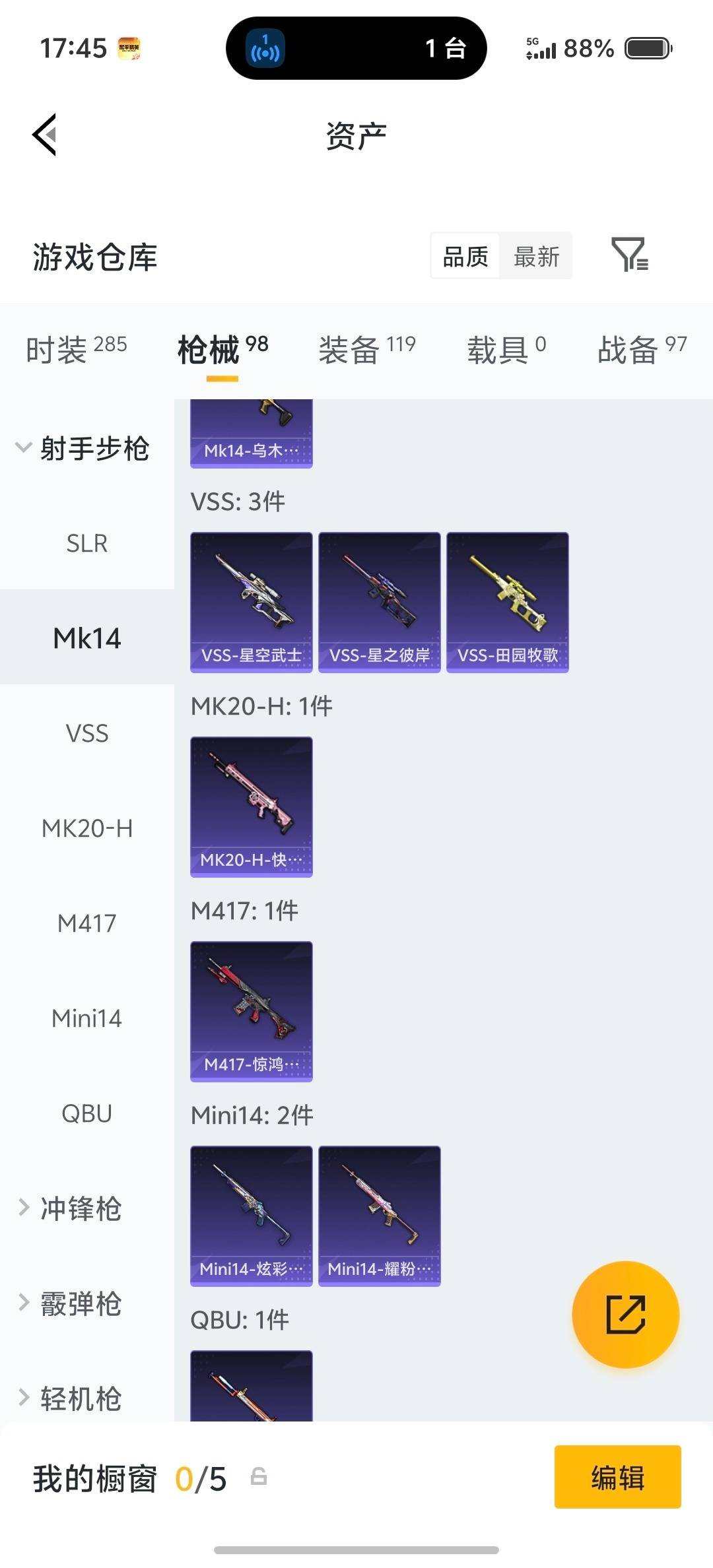This screenshot has width=713, height=1568.
Task: Switch sorting to 最新
Action: (x=536, y=257)
